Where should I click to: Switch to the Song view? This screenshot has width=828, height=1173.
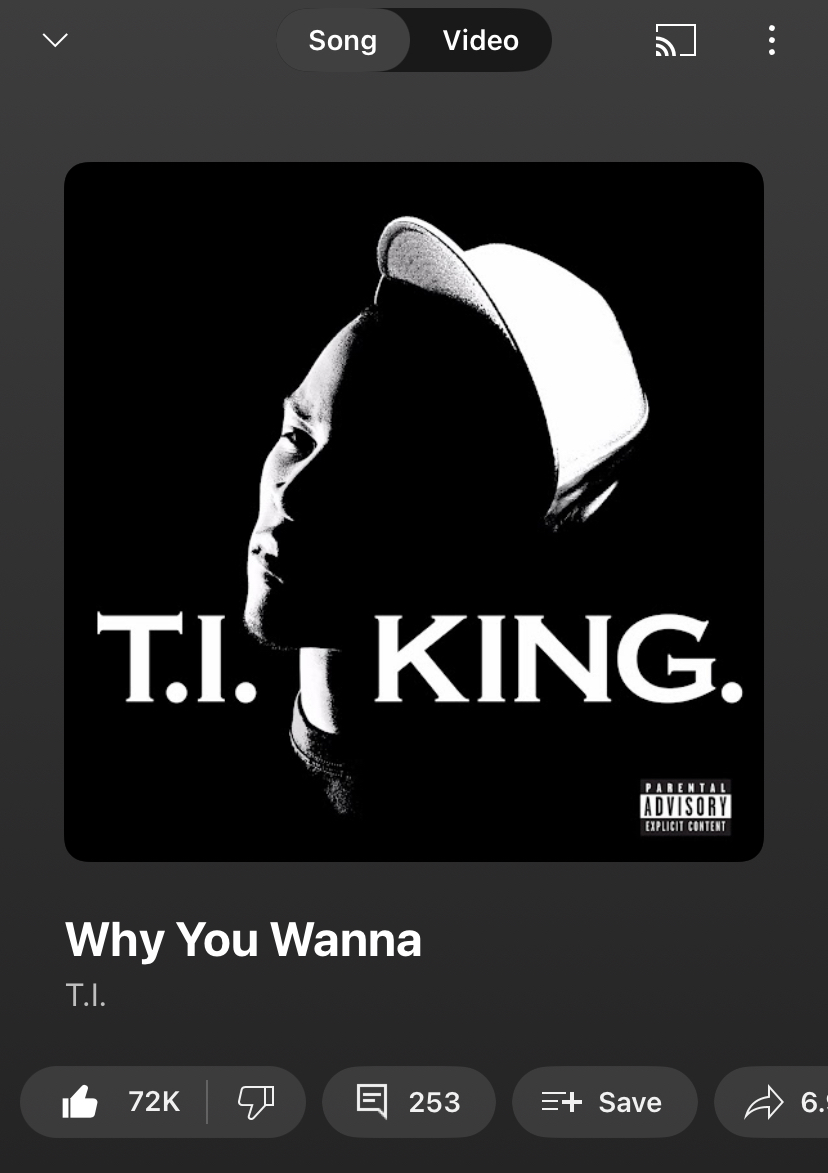click(343, 40)
